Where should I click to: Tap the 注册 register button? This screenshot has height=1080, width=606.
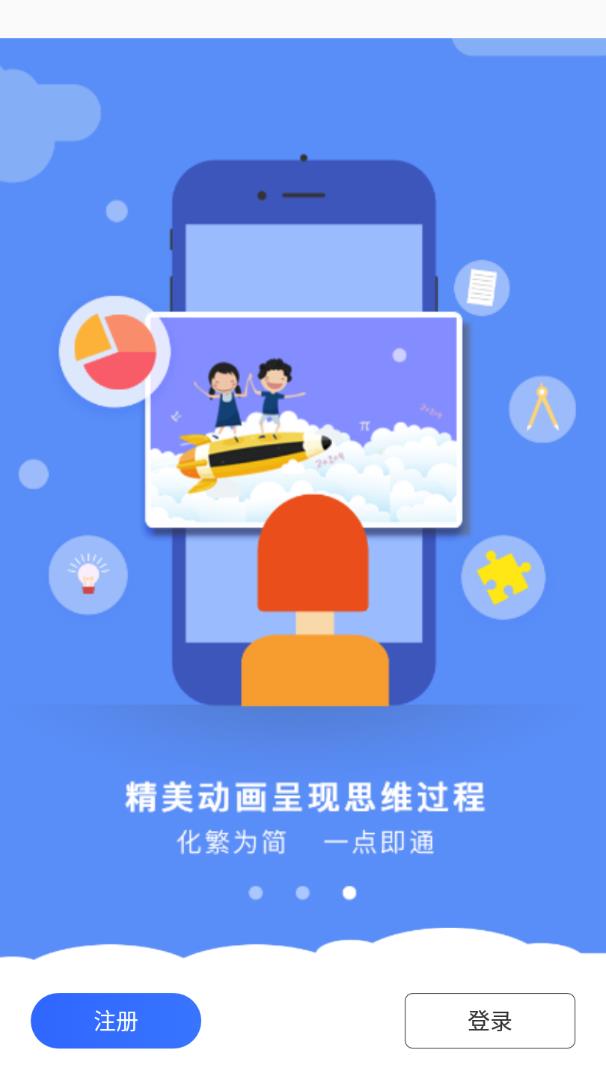[x=116, y=1021]
